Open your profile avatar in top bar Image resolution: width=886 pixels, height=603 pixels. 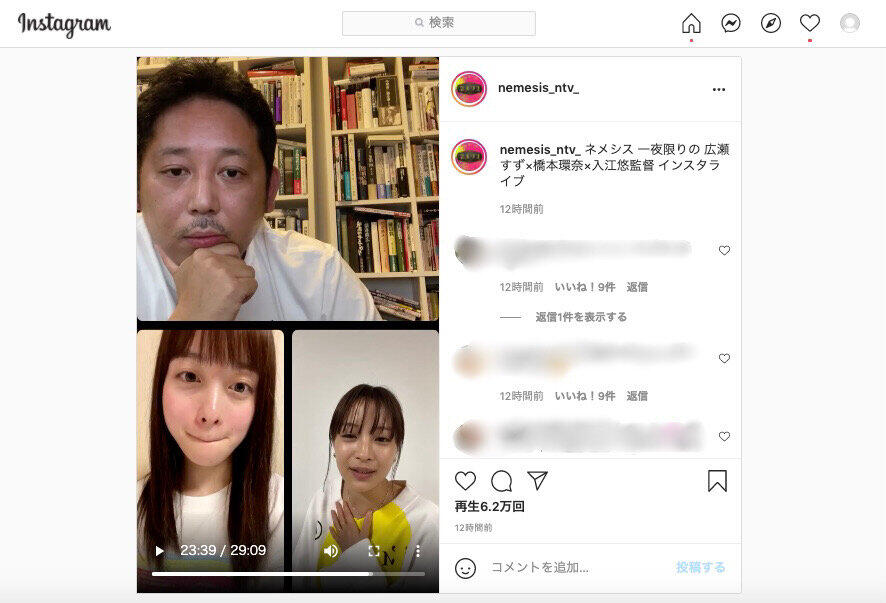pos(850,23)
